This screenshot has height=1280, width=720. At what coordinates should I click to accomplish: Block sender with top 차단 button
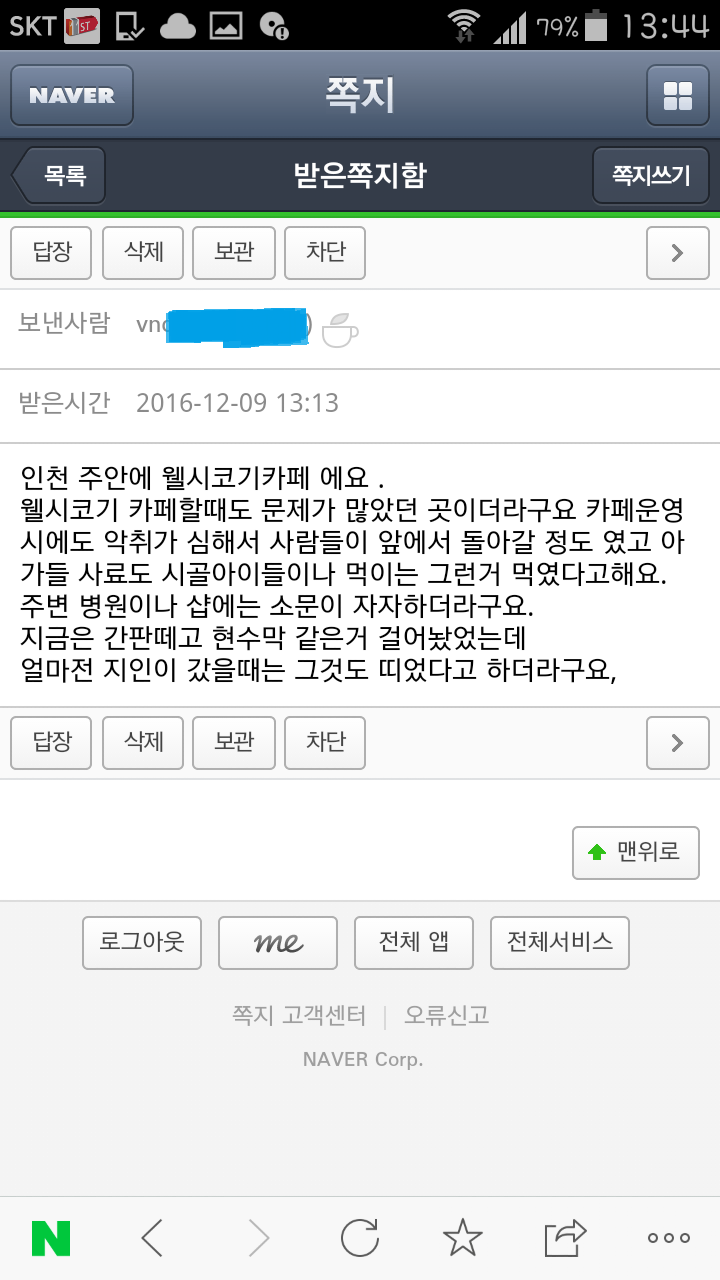click(325, 252)
